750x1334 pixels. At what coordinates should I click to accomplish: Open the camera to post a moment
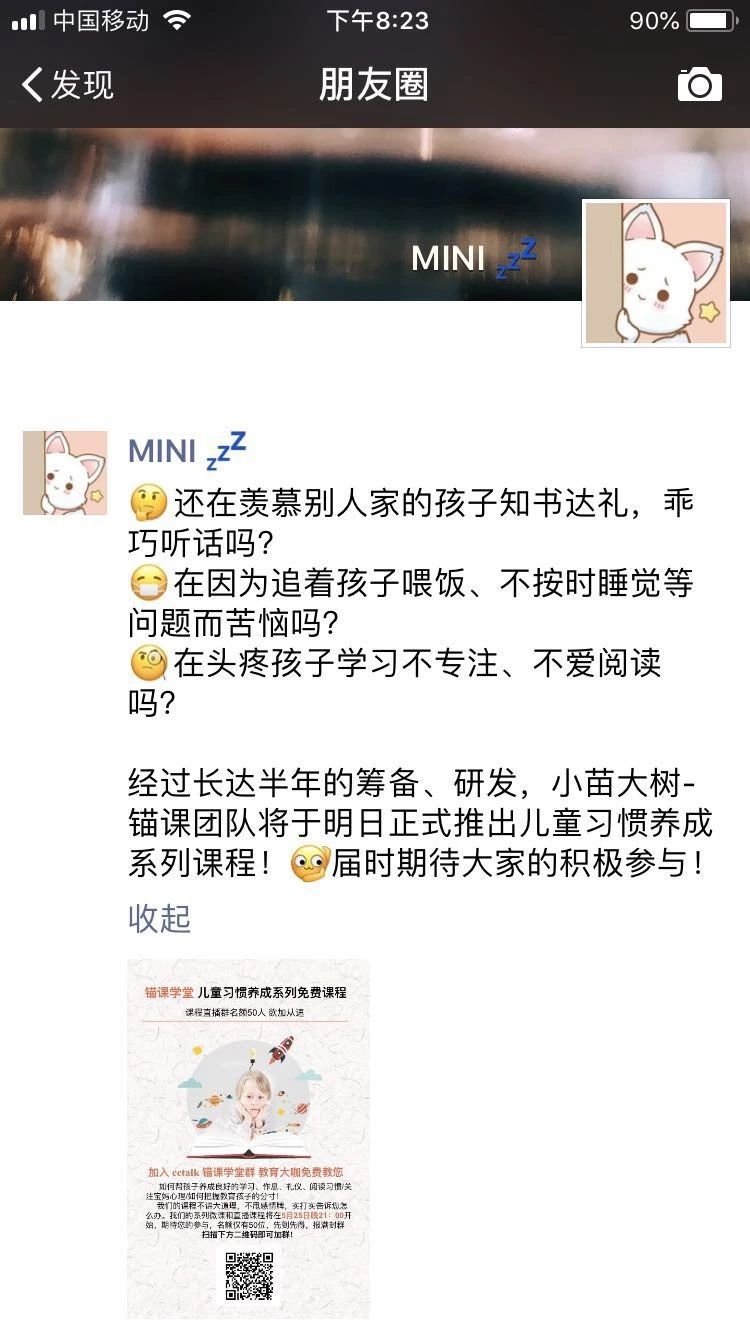[x=699, y=85]
